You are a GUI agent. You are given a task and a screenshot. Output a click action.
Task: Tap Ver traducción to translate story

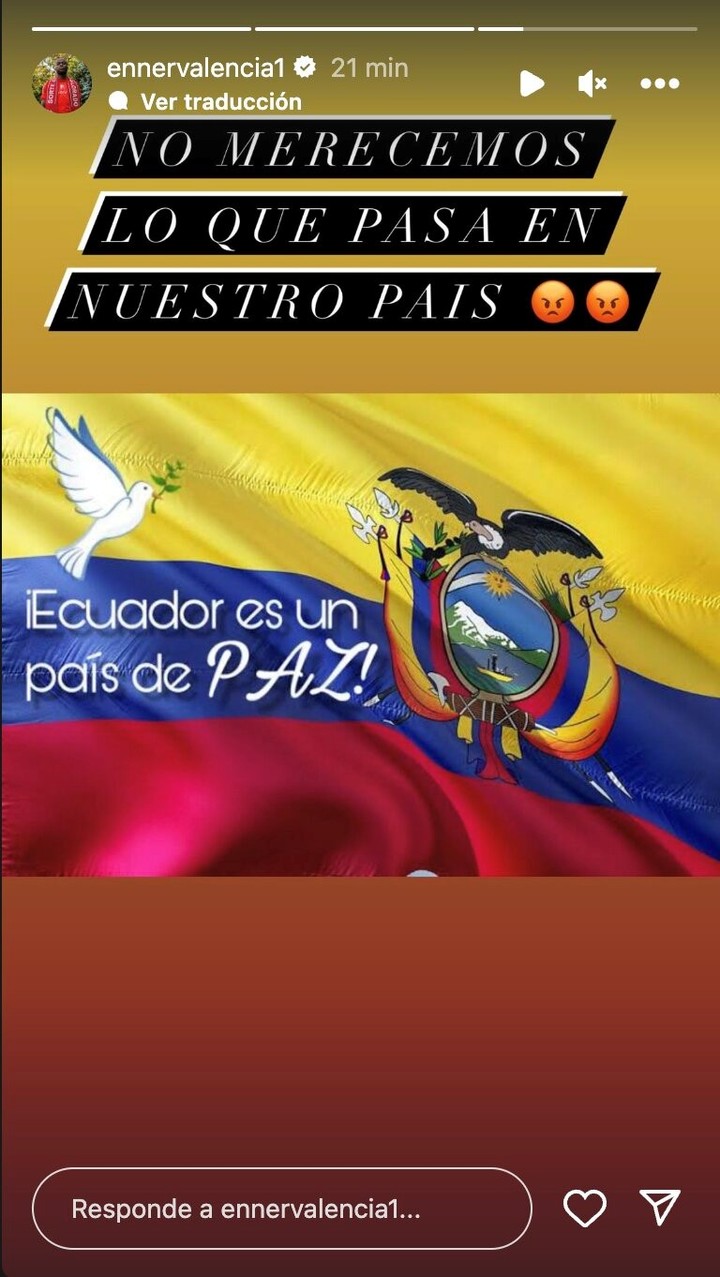[x=220, y=101]
